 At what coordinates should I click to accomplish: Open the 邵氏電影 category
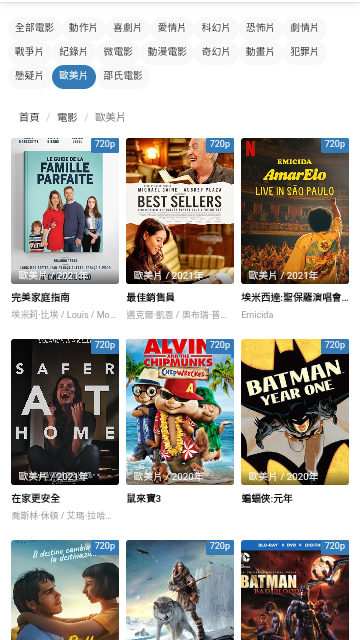123,76
